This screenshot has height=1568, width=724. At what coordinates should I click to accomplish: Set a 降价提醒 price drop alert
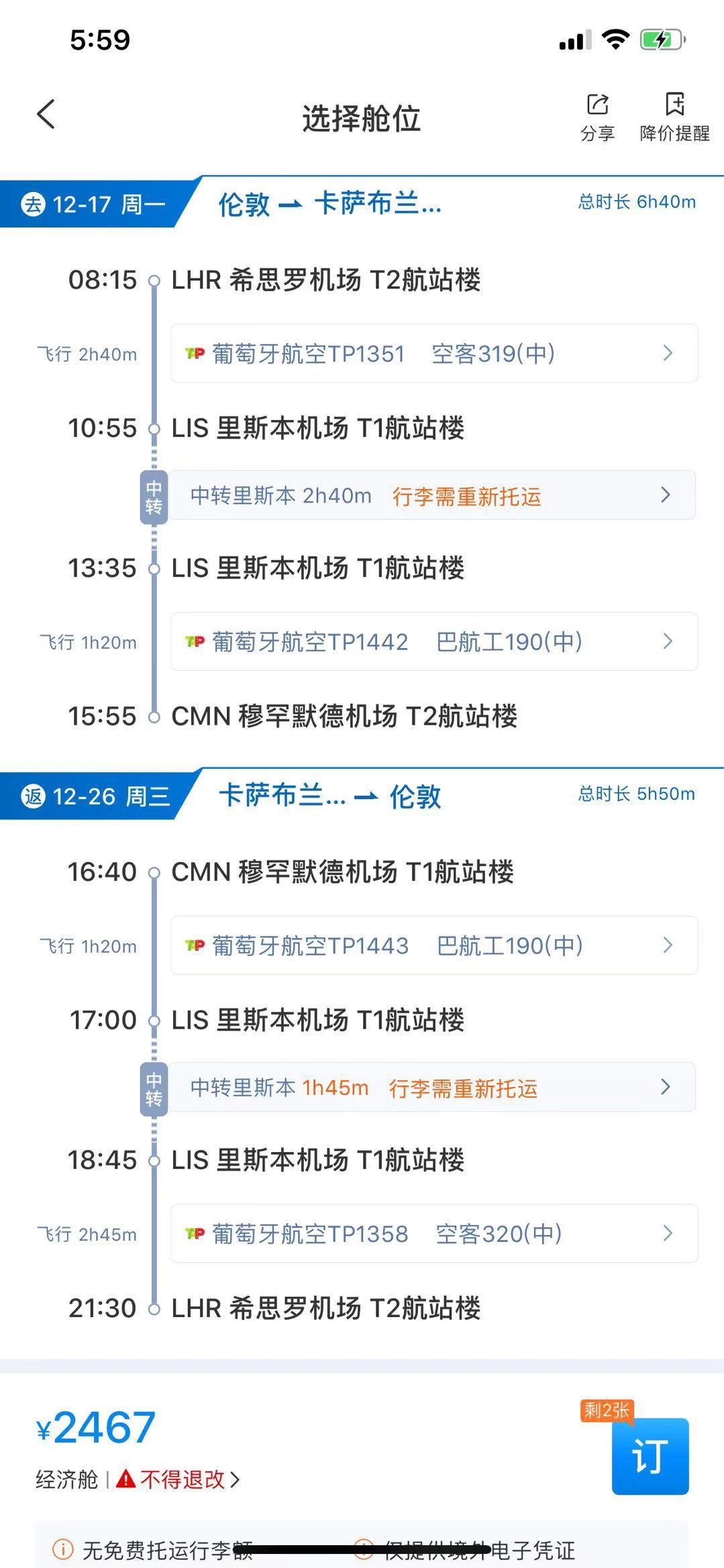click(674, 115)
